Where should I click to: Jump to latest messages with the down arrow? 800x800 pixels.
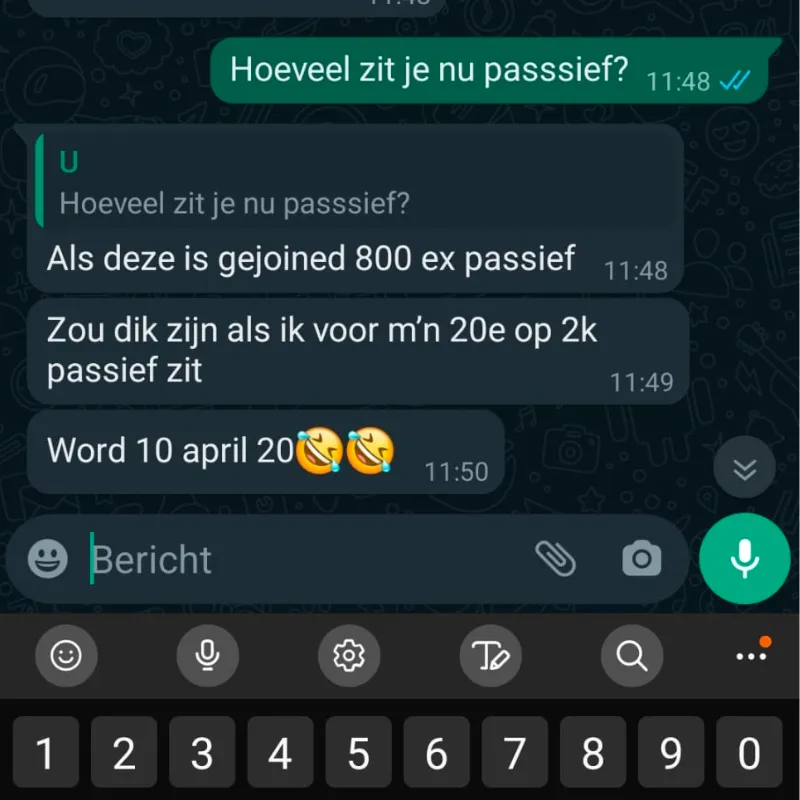coord(745,469)
